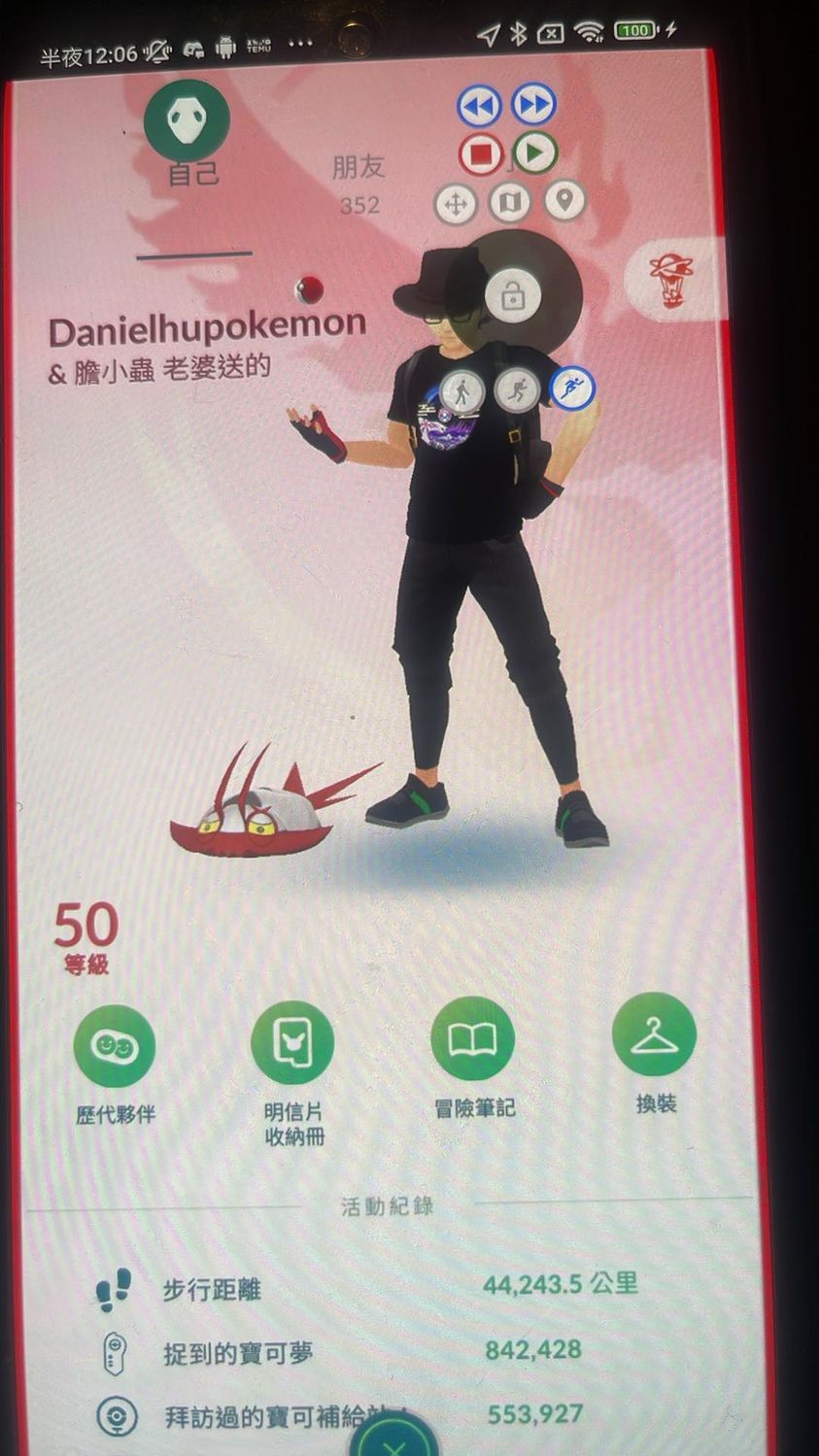The height and width of the screenshot is (1456, 819).
Task: Tap 換裝 to change avatar style
Action: (654, 1035)
